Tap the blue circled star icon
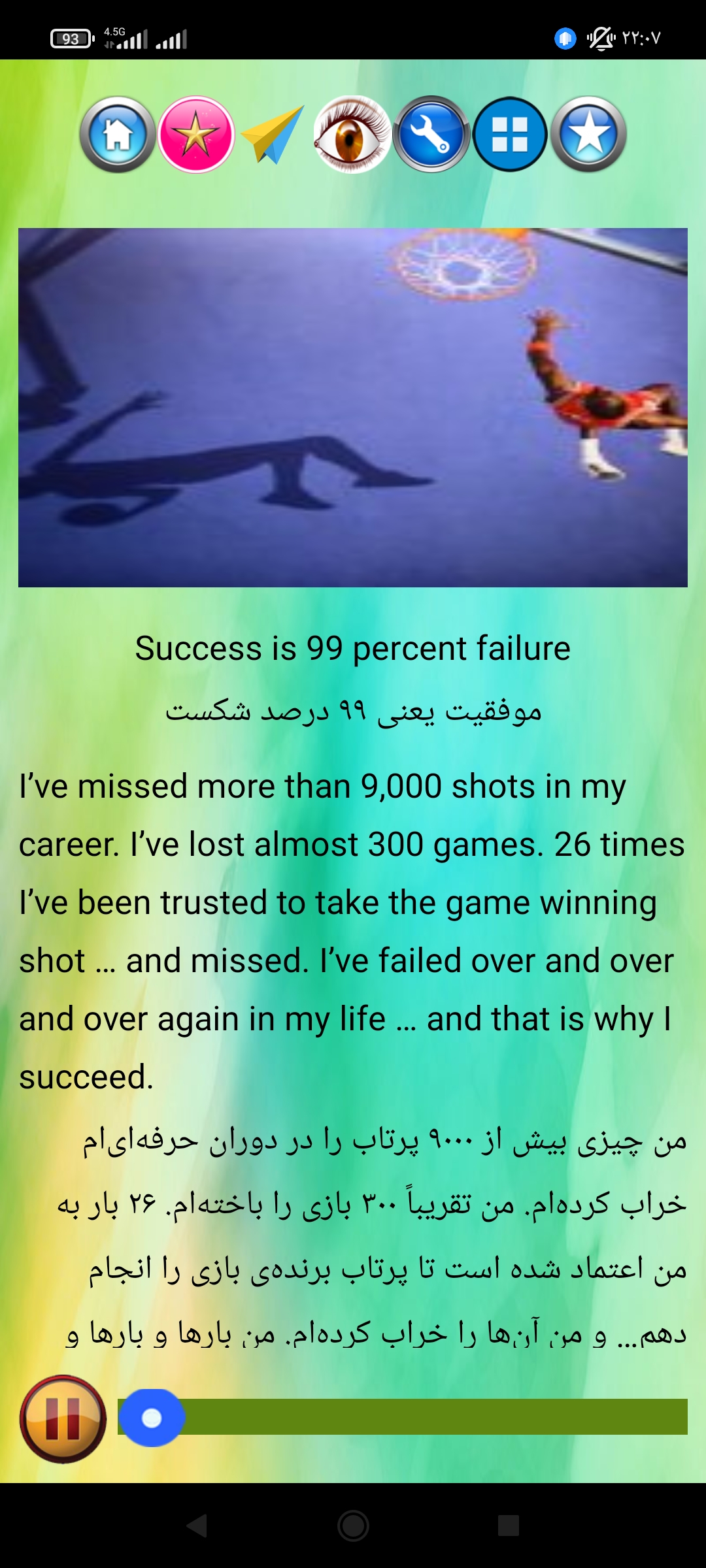Viewport: 706px width, 1568px height. pyautogui.click(x=588, y=135)
